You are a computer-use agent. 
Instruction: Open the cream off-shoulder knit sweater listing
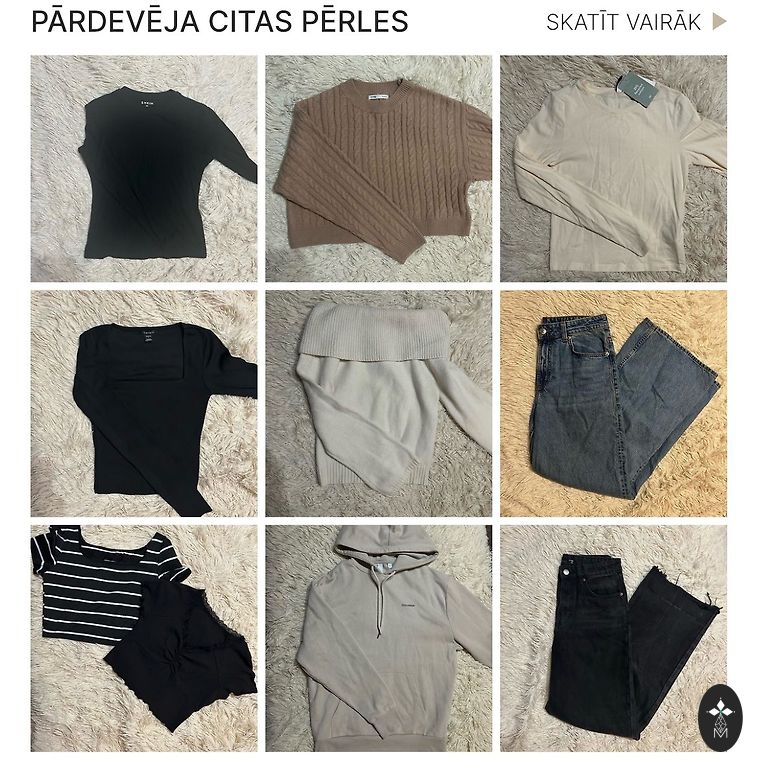[378, 403]
